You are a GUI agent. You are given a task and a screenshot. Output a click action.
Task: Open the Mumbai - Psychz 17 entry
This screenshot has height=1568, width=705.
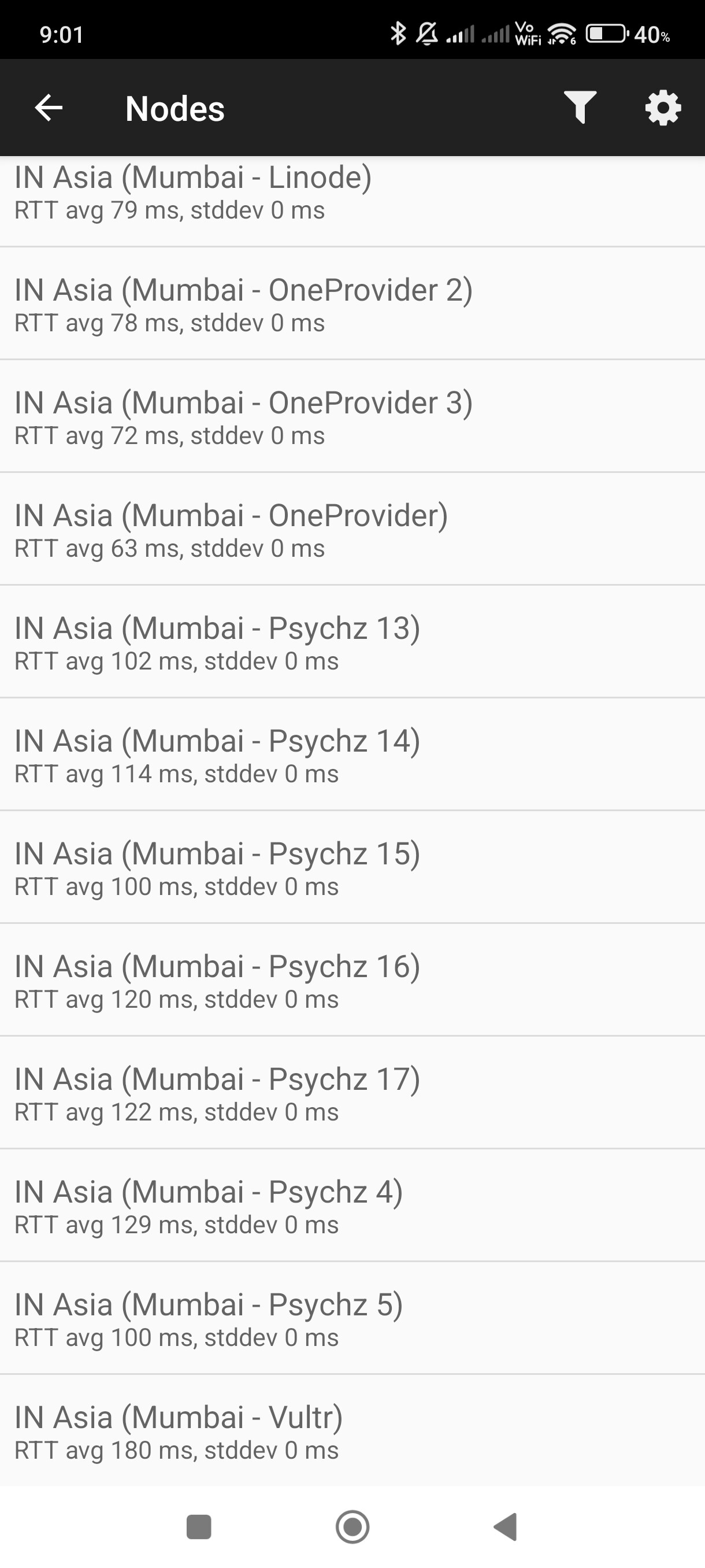[352, 1092]
